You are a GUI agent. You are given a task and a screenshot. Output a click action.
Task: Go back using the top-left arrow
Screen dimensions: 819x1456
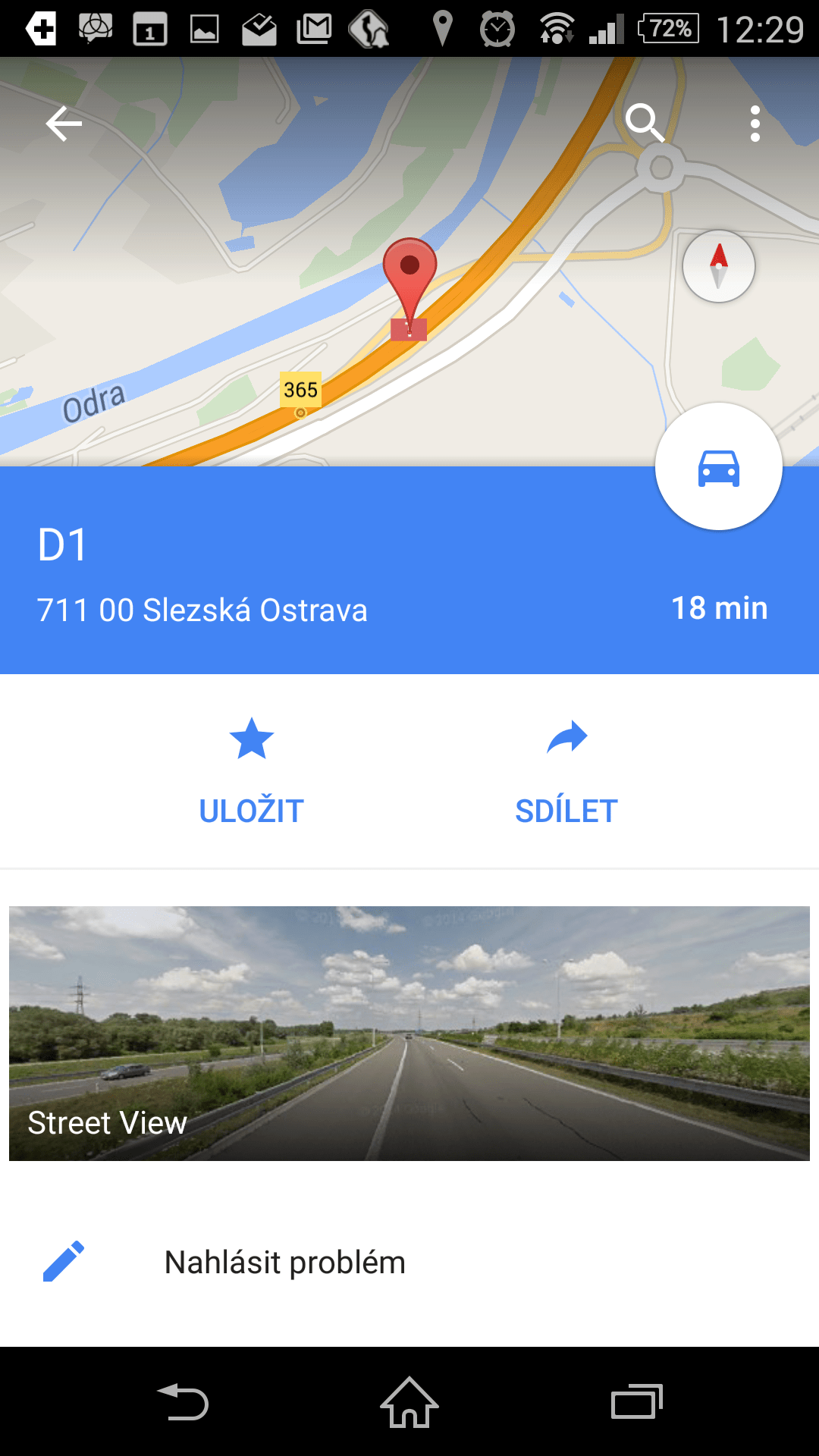pos(64,124)
